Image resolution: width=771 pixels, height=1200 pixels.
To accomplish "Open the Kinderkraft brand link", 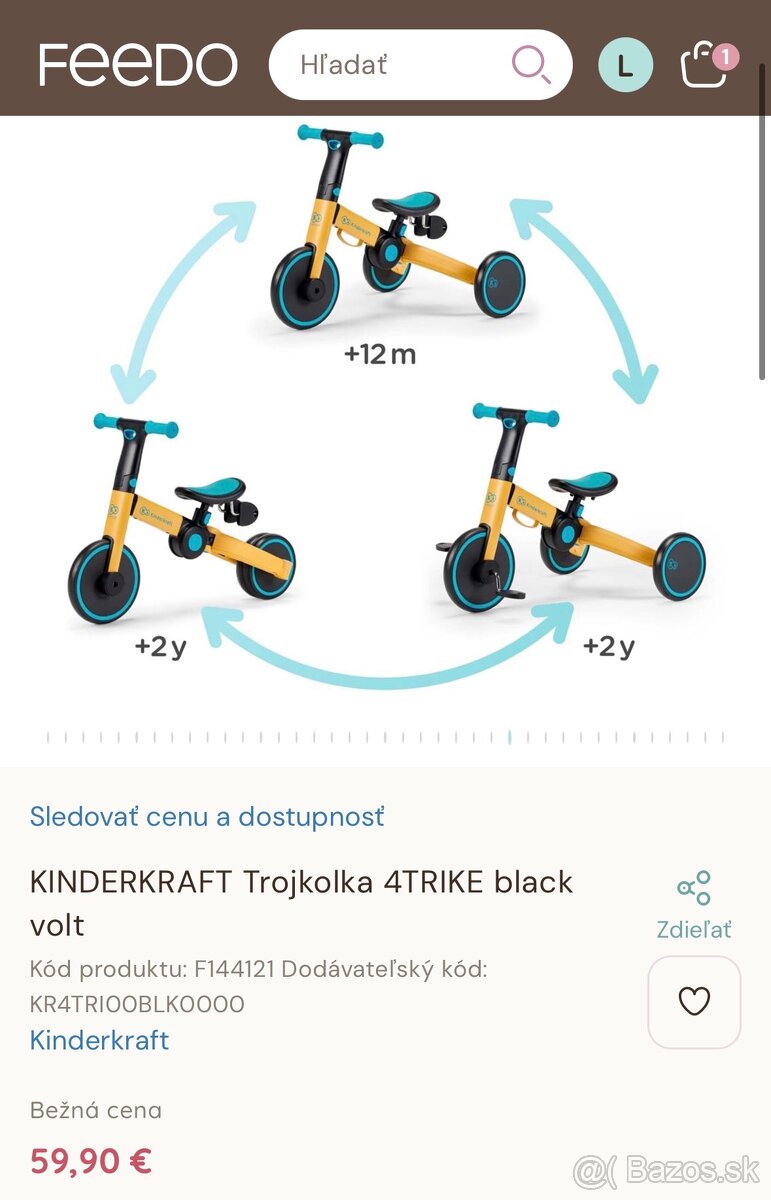I will (x=99, y=1040).
